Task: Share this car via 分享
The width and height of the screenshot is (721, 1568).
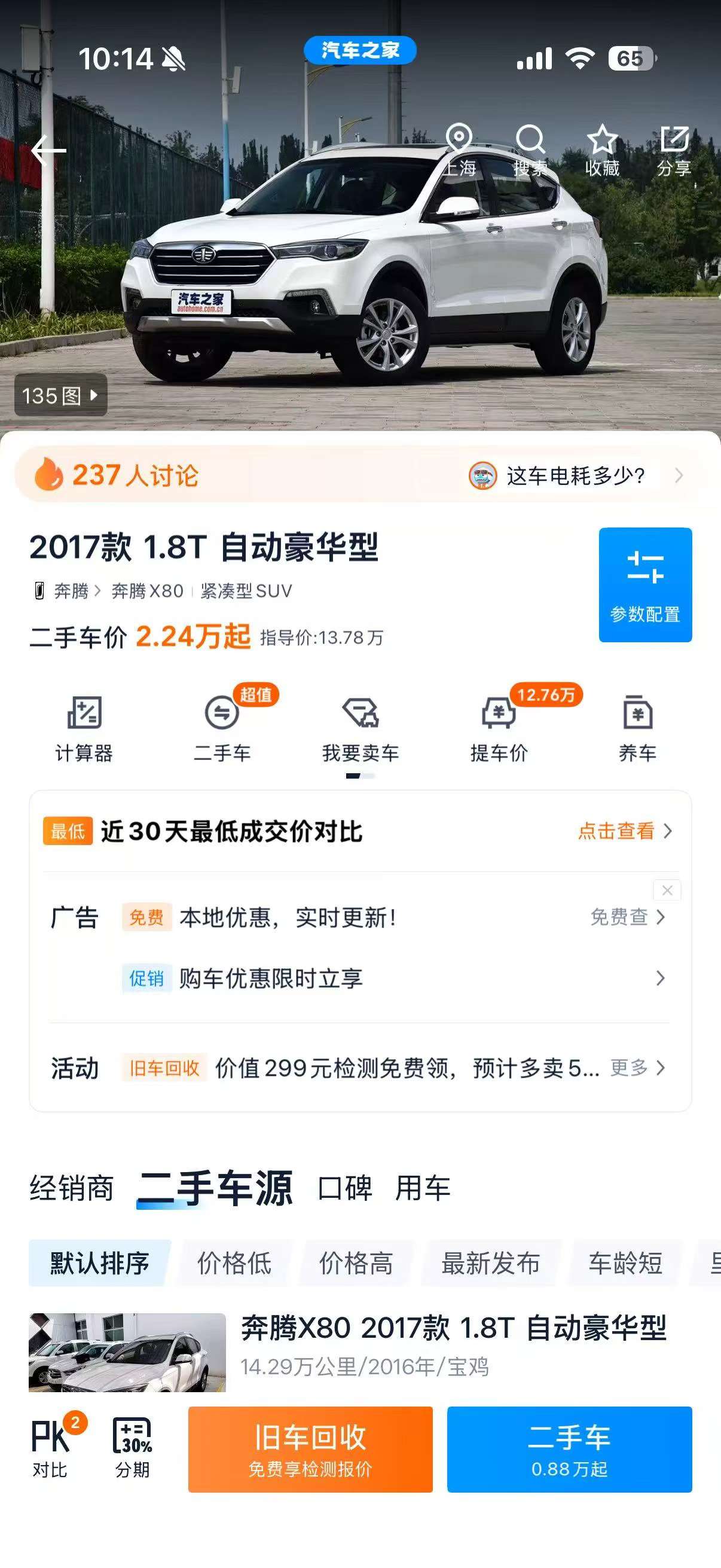Action: click(x=674, y=150)
